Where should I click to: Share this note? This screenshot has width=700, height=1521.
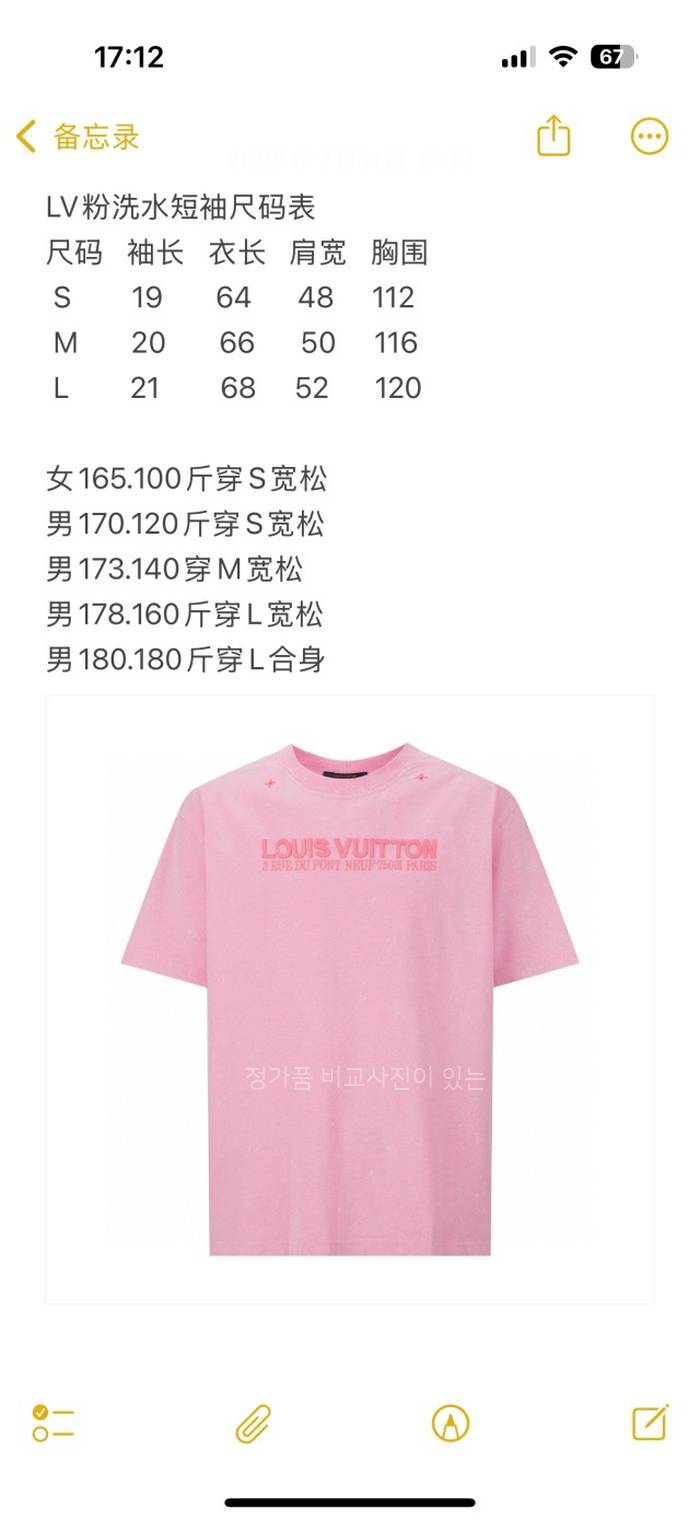tap(553, 136)
